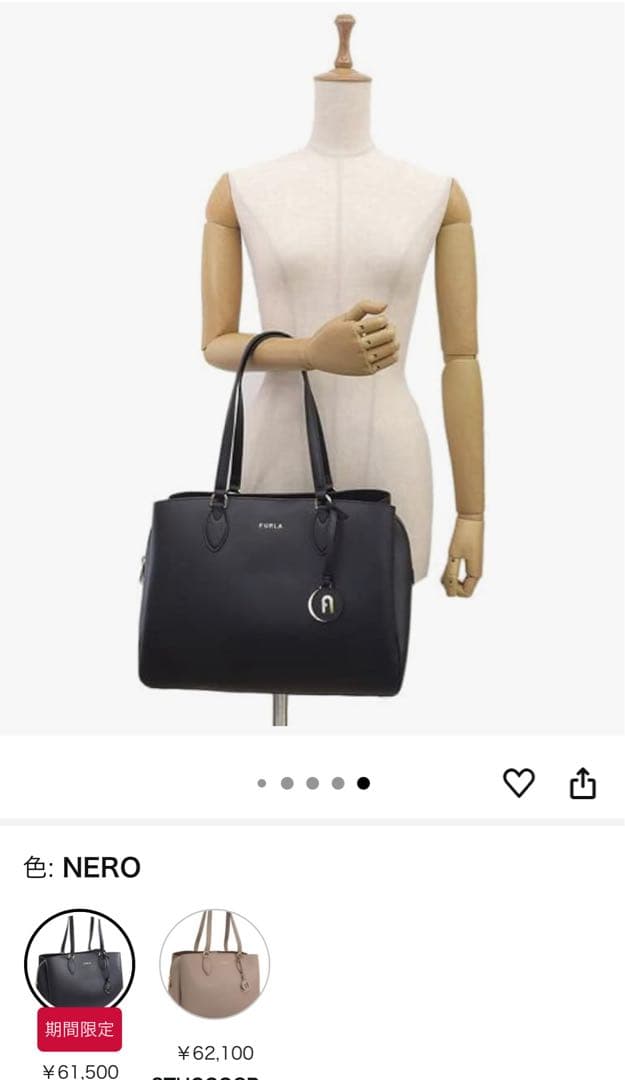The image size is (625, 1080).
Task: Share this product listing
Action: pyautogui.click(x=583, y=784)
